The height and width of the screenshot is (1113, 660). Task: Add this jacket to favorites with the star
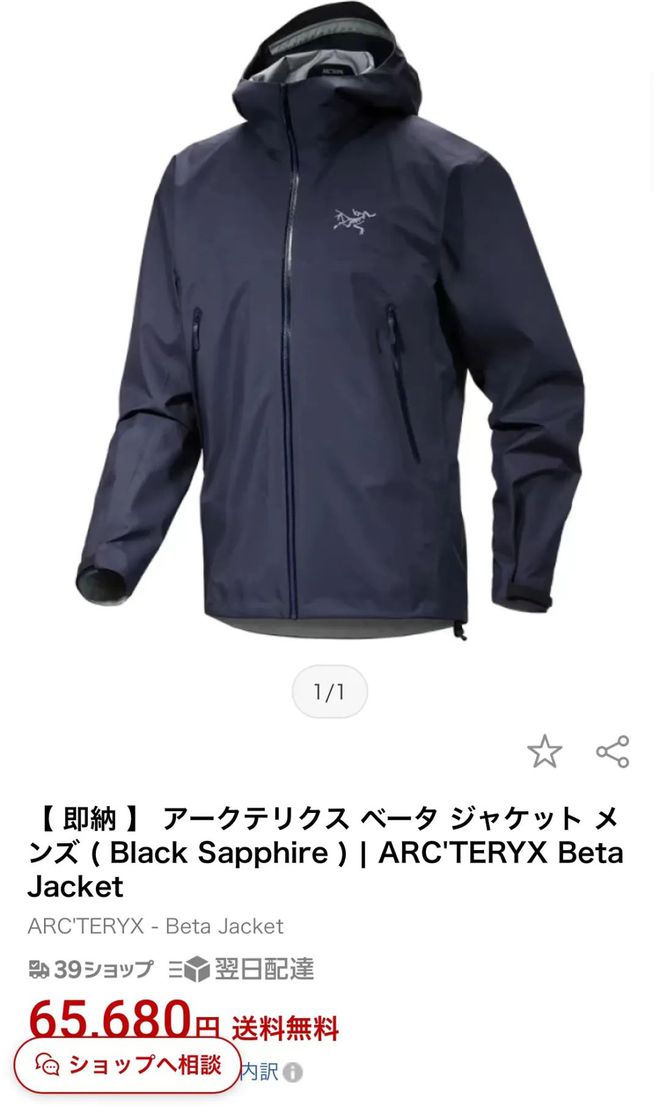pyautogui.click(x=544, y=751)
